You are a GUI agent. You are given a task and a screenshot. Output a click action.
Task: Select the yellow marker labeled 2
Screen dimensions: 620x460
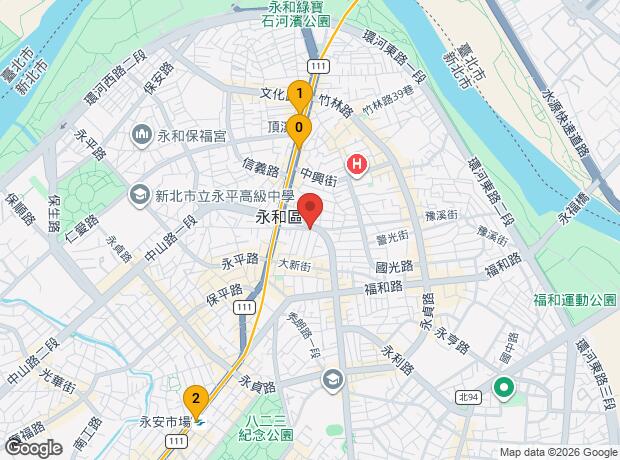[195, 400]
